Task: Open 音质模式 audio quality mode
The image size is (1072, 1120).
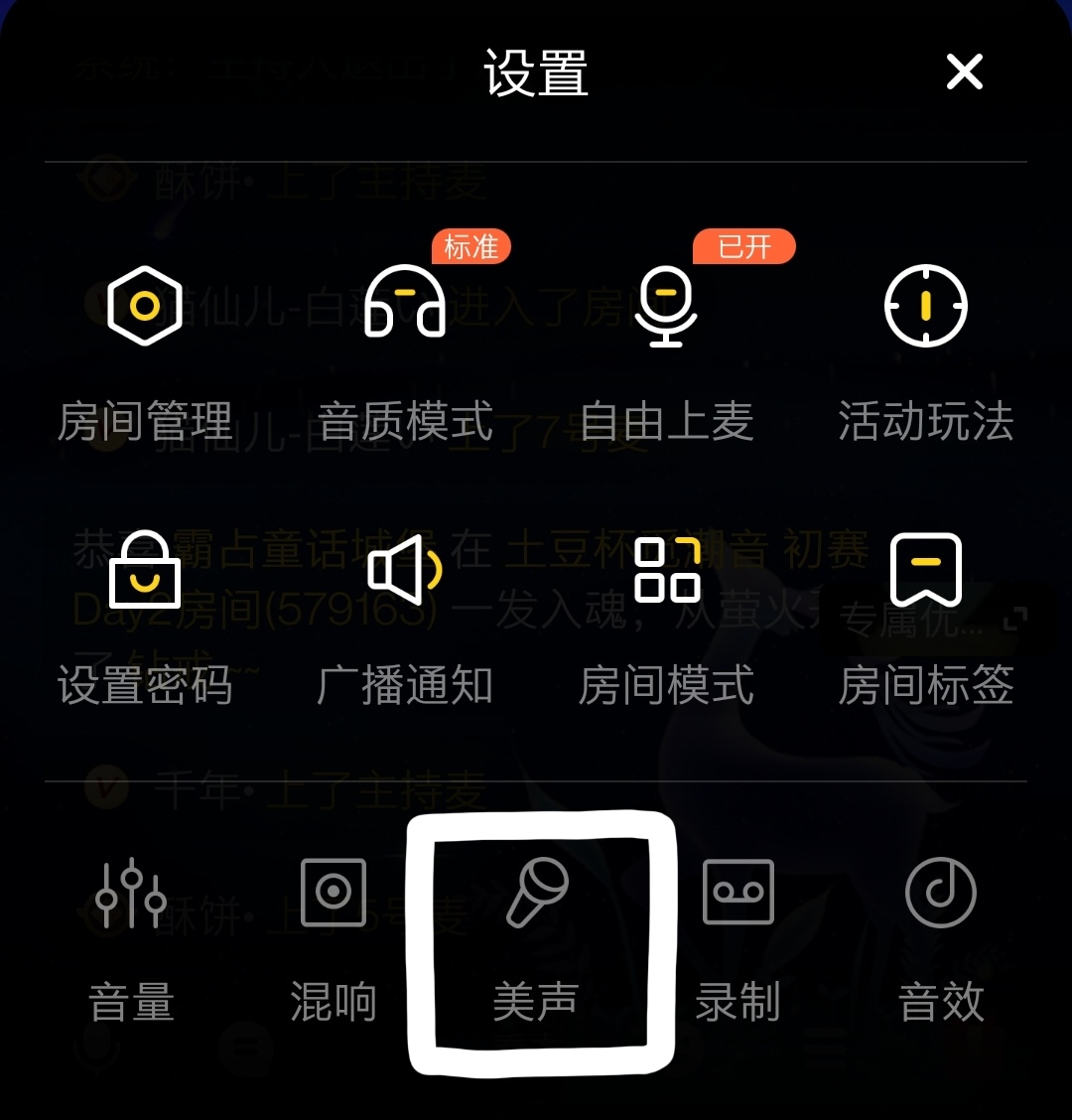Action: [x=405, y=348]
